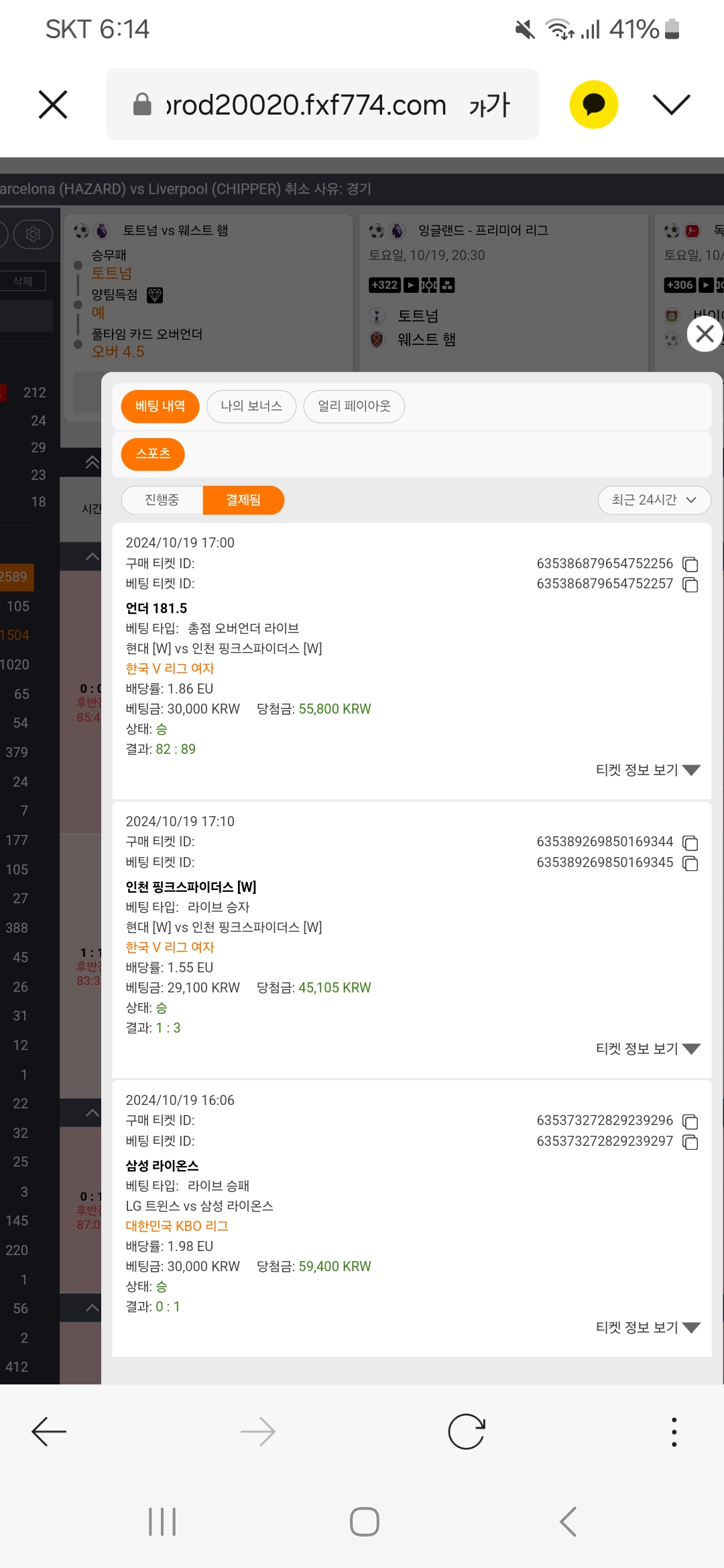Select the 베팅 내역 tab
This screenshot has height=1568, width=724.
[160, 406]
